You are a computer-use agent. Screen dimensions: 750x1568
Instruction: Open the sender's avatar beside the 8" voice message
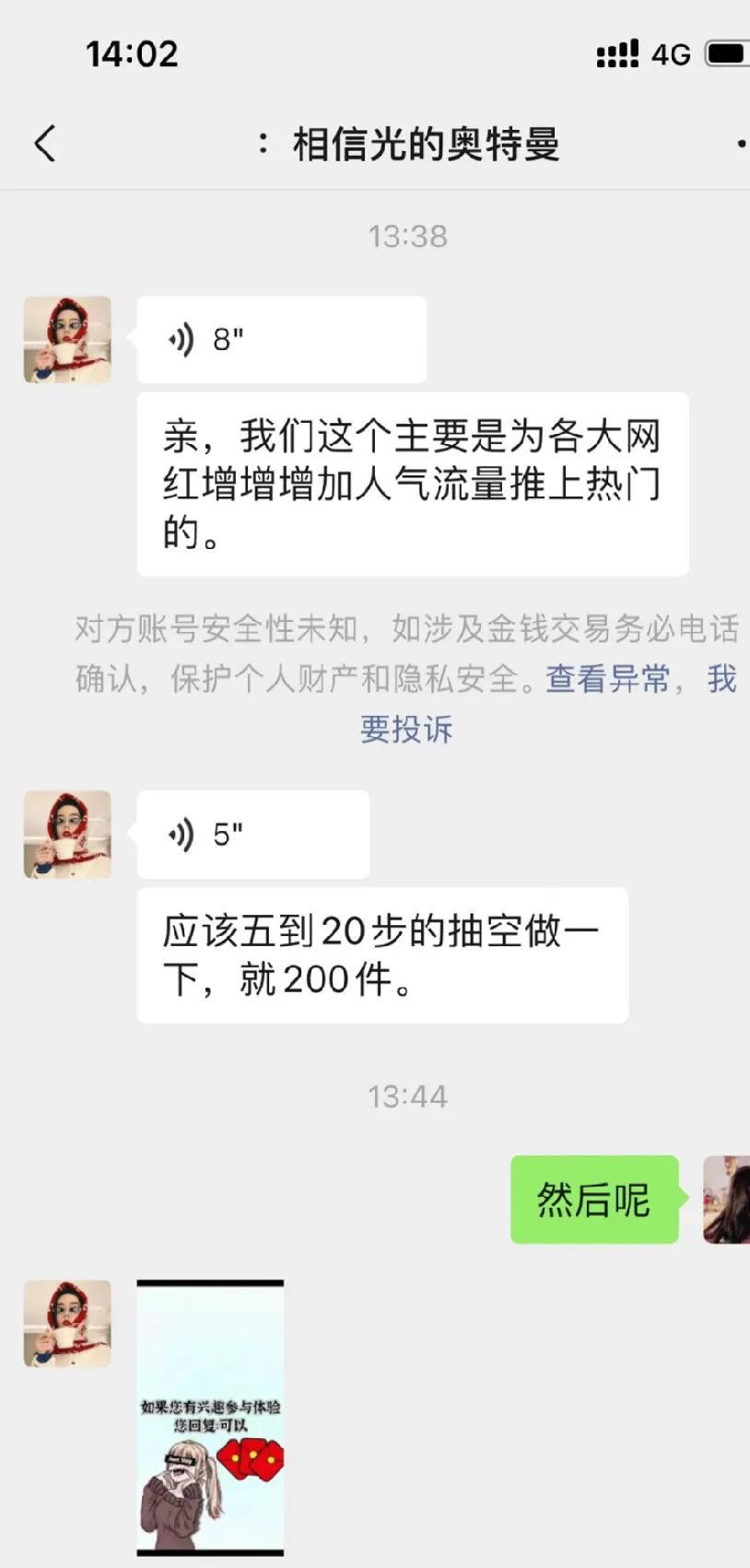[x=67, y=340]
